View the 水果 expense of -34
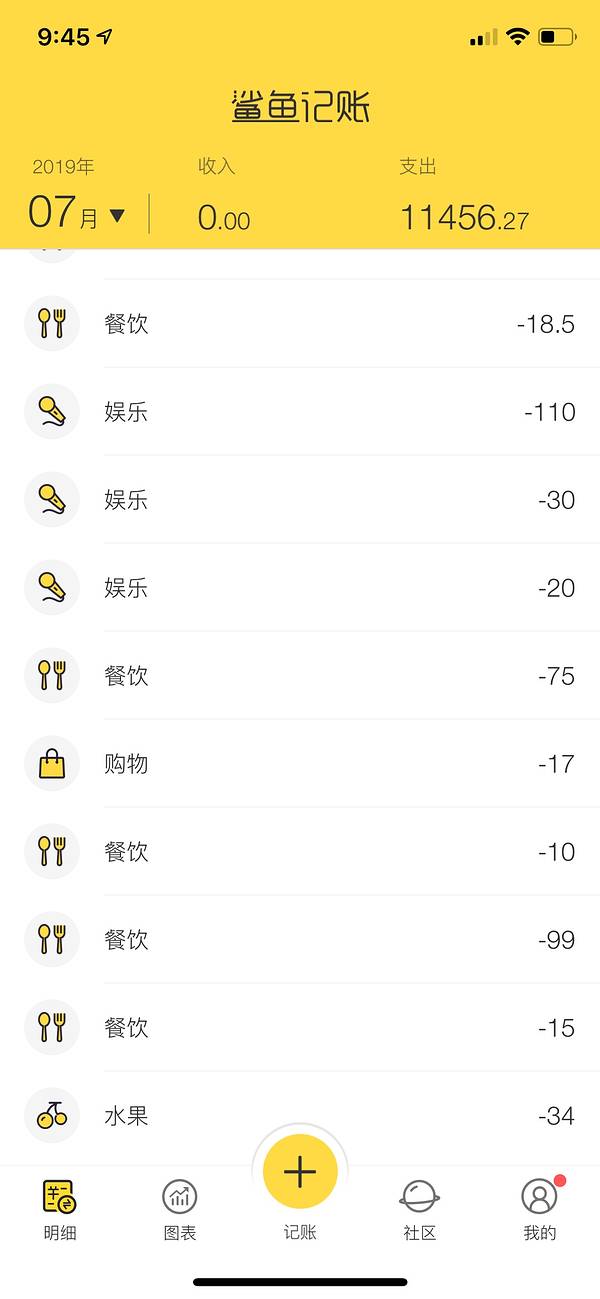600x1299 pixels. (x=300, y=1116)
